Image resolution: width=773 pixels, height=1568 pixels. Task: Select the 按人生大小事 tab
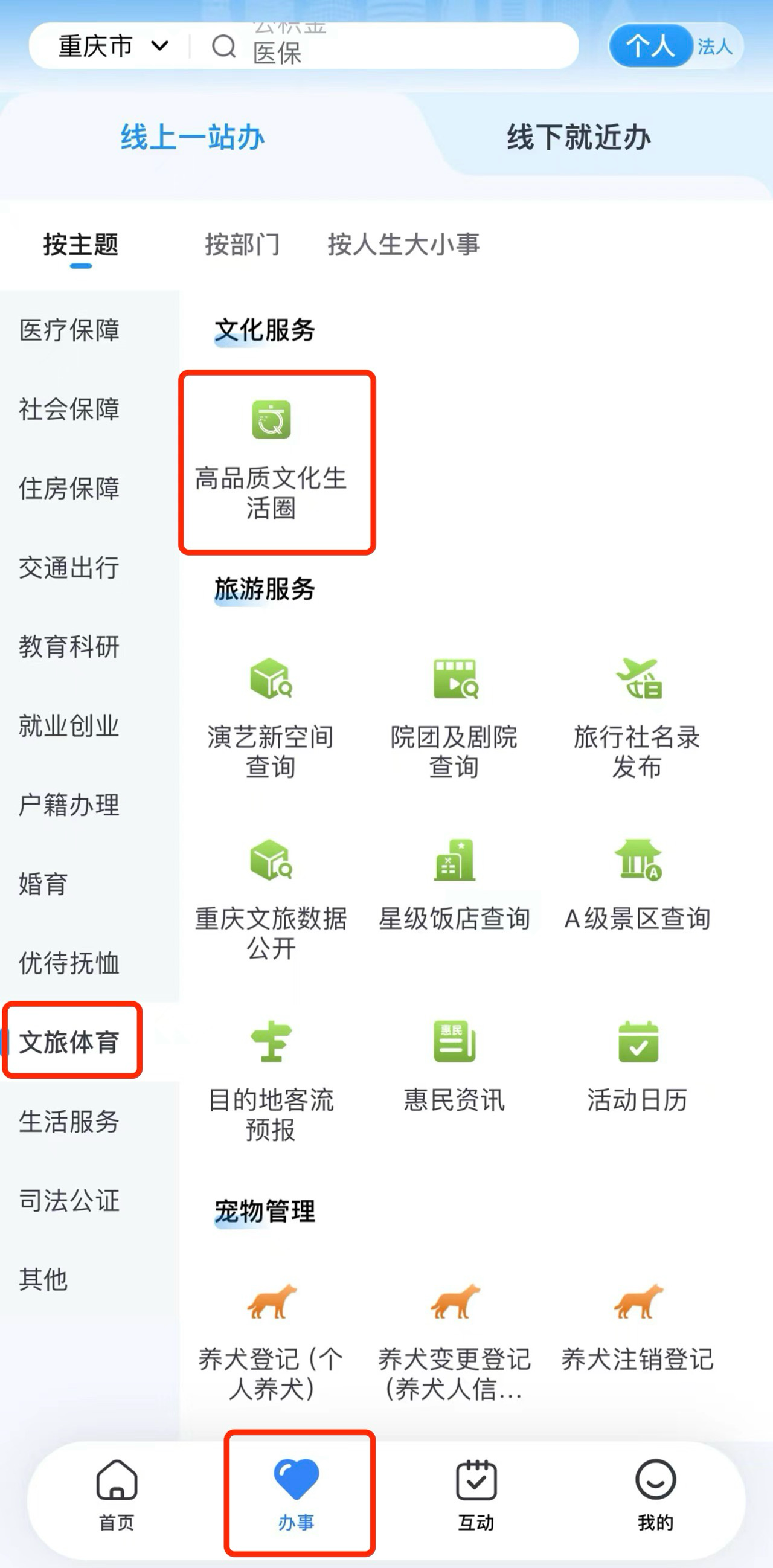(x=403, y=245)
